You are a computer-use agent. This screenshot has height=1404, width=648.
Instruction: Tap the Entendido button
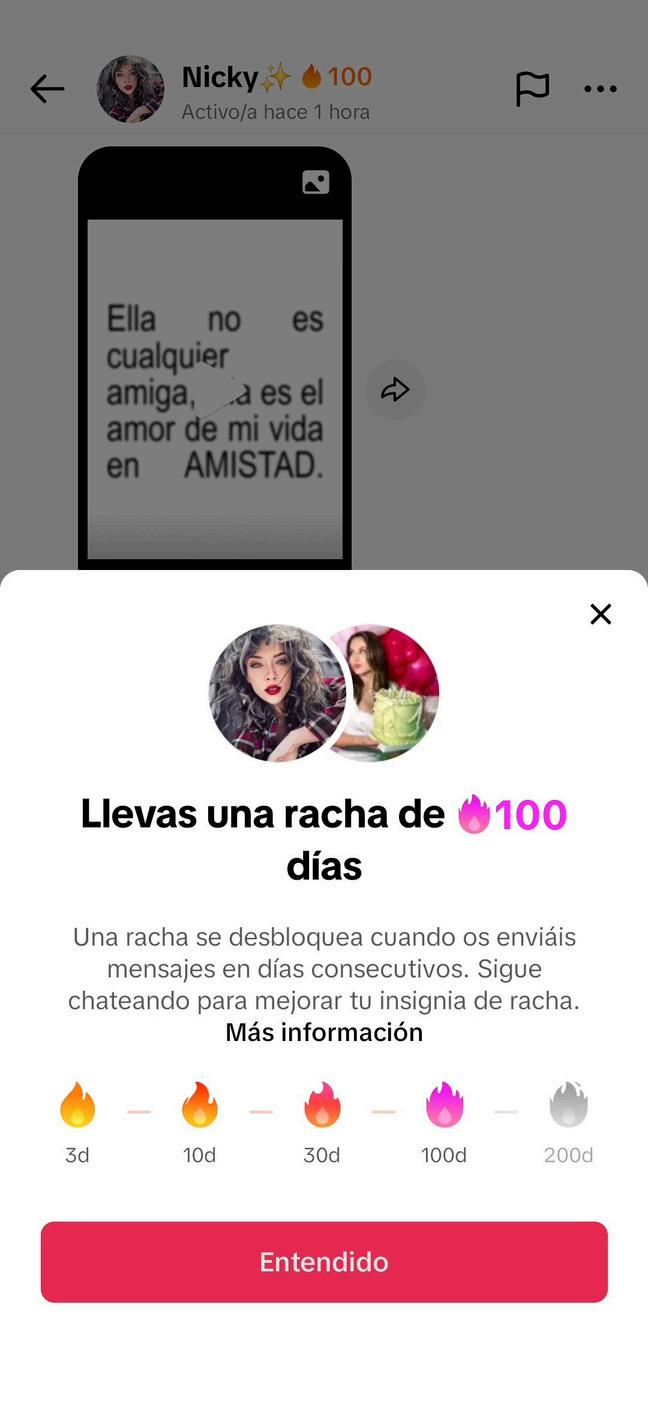324,1262
